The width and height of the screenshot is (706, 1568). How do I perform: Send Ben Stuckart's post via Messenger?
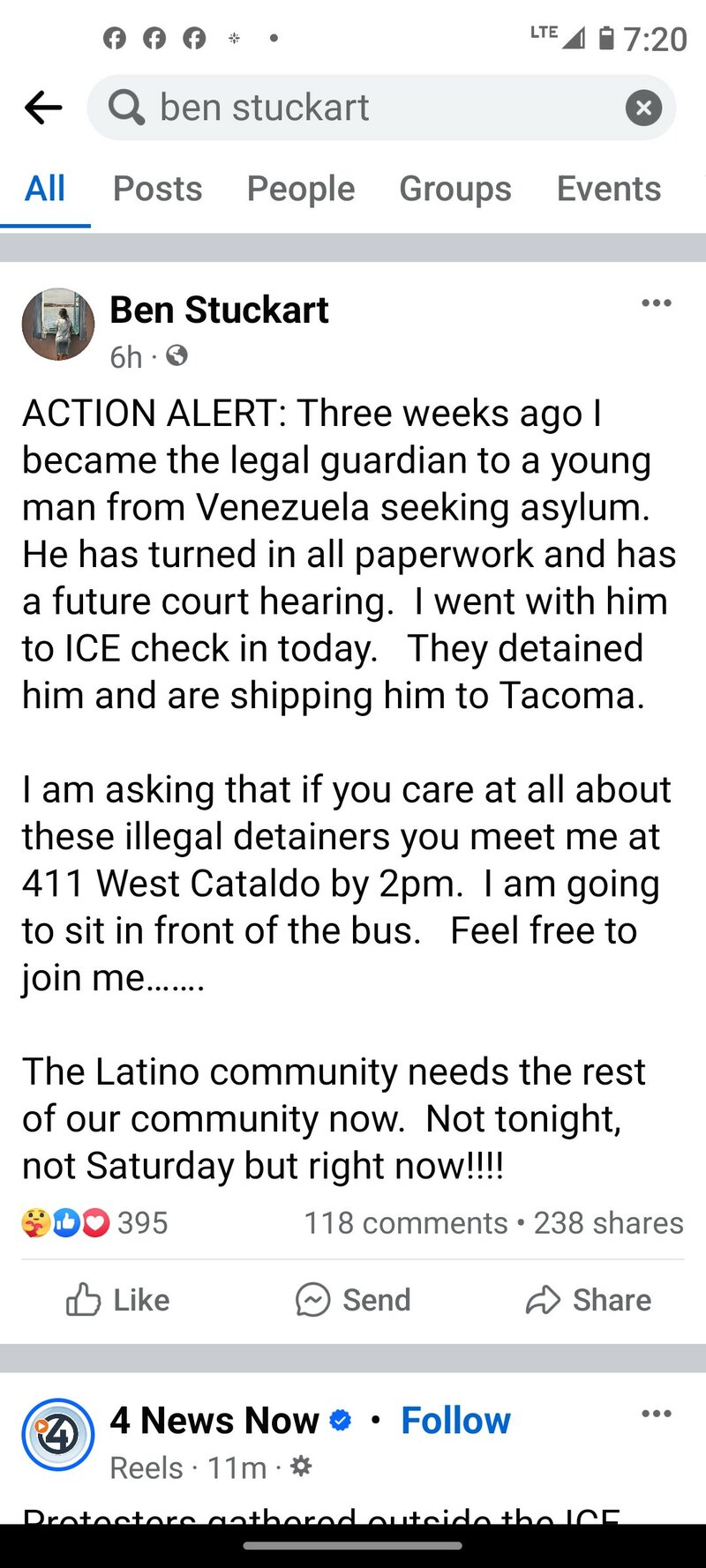(353, 1300)
